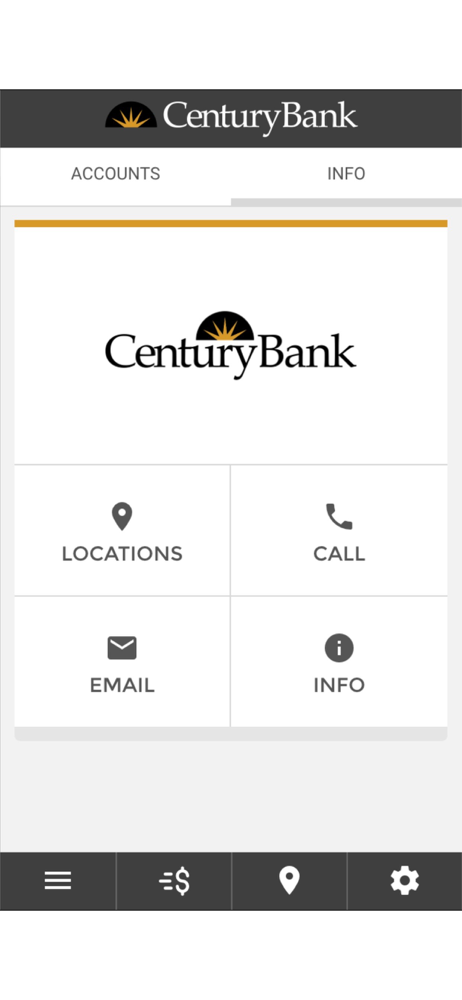This screenshot has width=462, height=1000.
Task: Switch to the Accounts tab
Action: pyautogui.click(x=116, y=174)
